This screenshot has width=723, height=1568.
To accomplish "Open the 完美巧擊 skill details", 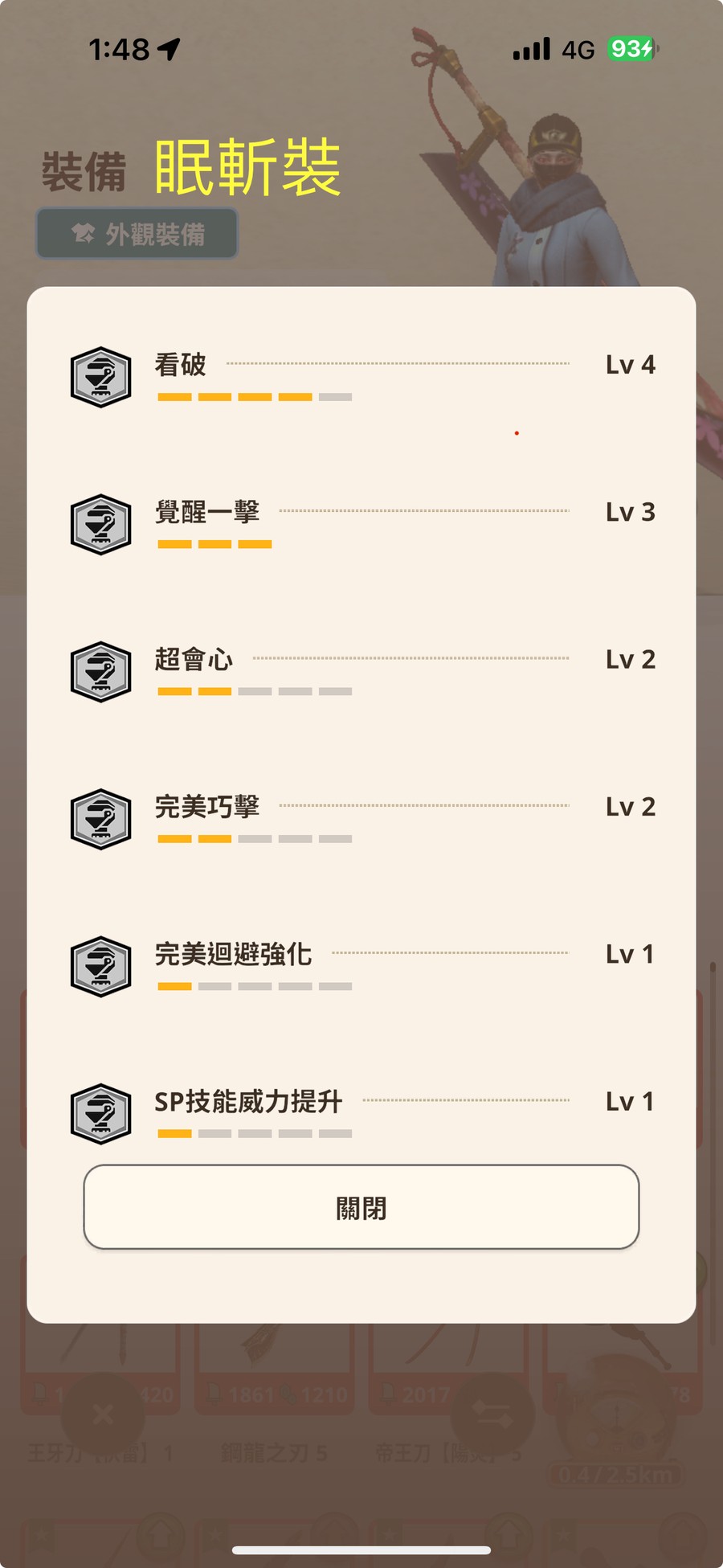I will pos(207,807).
